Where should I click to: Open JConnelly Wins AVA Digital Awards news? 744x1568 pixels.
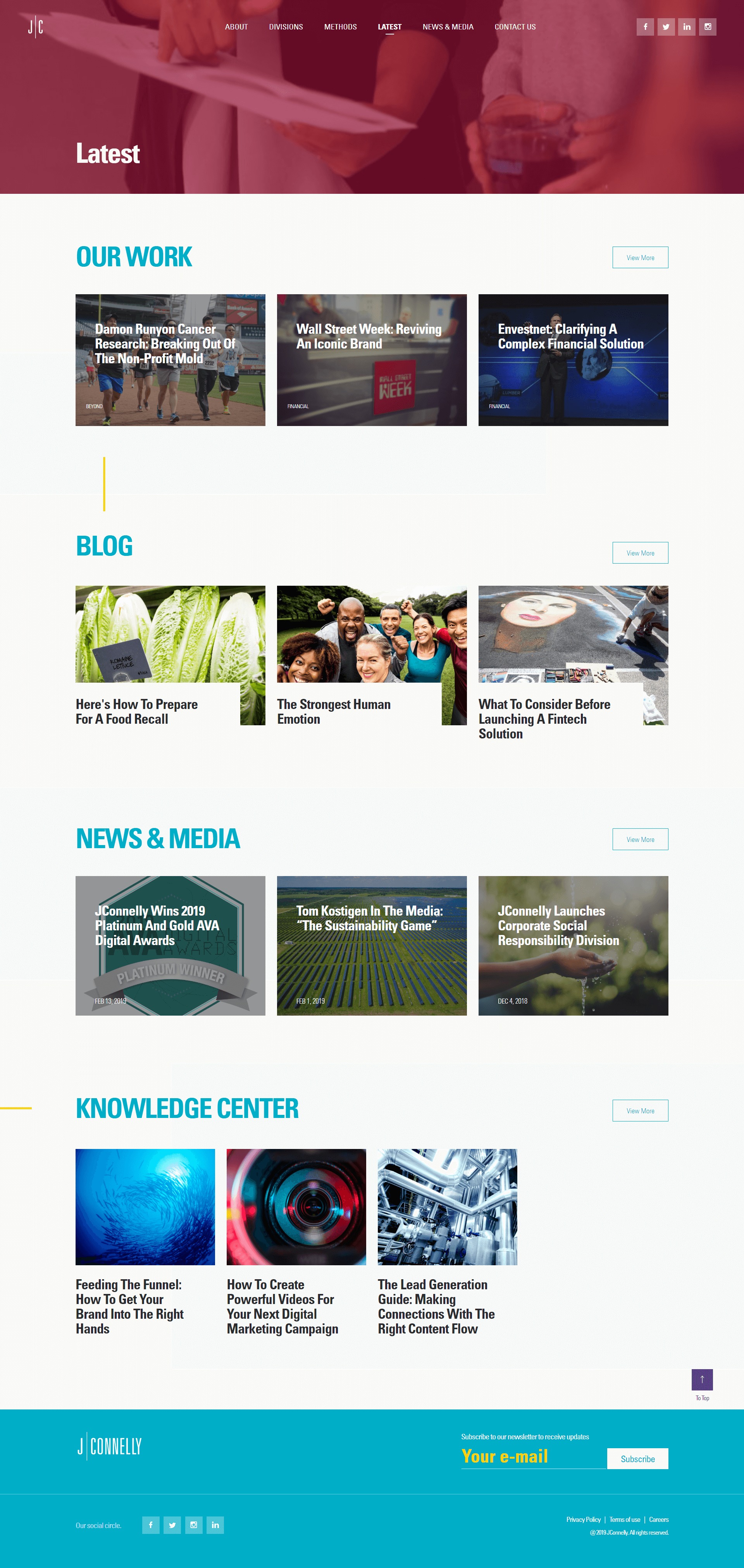[x=170, y=945]
